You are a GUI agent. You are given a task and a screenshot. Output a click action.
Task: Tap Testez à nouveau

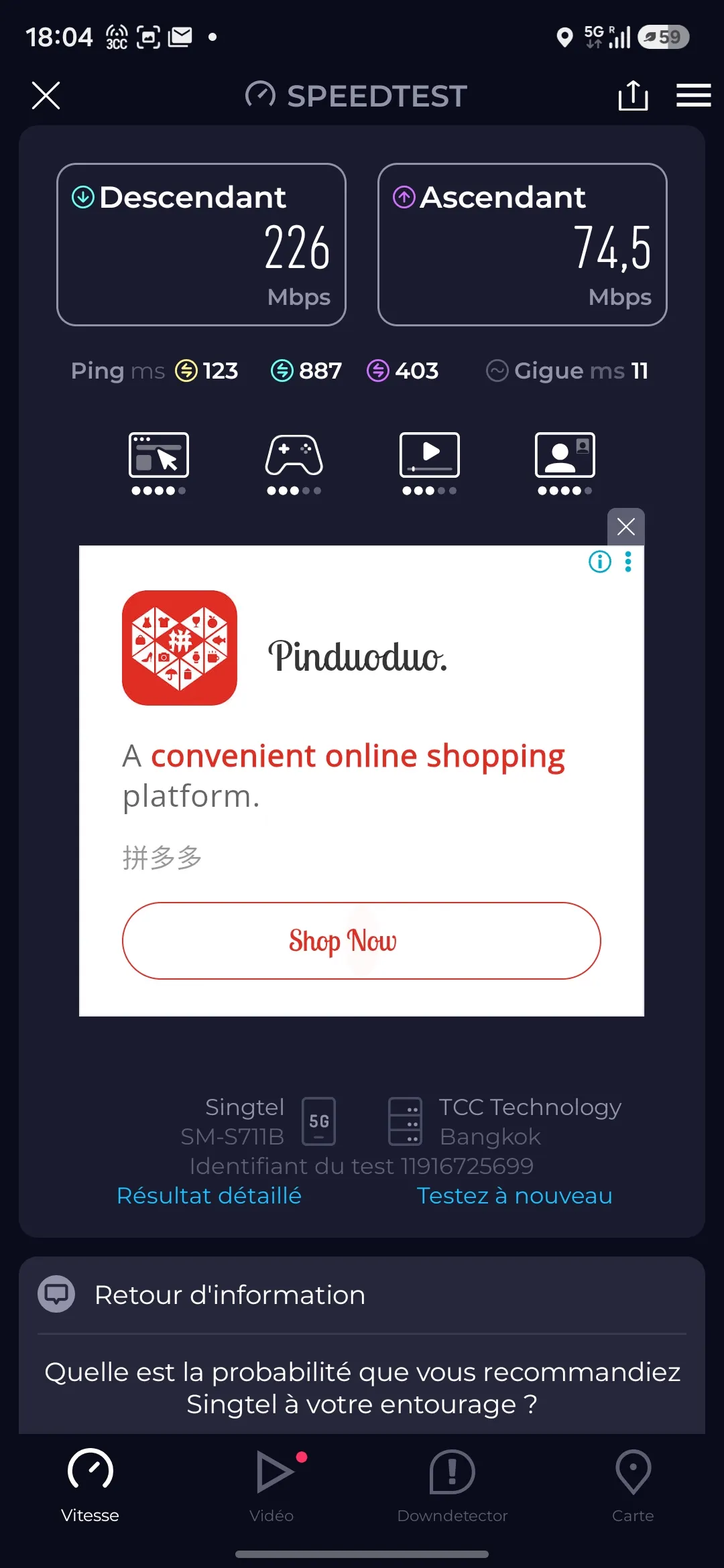pos(515,1195)
